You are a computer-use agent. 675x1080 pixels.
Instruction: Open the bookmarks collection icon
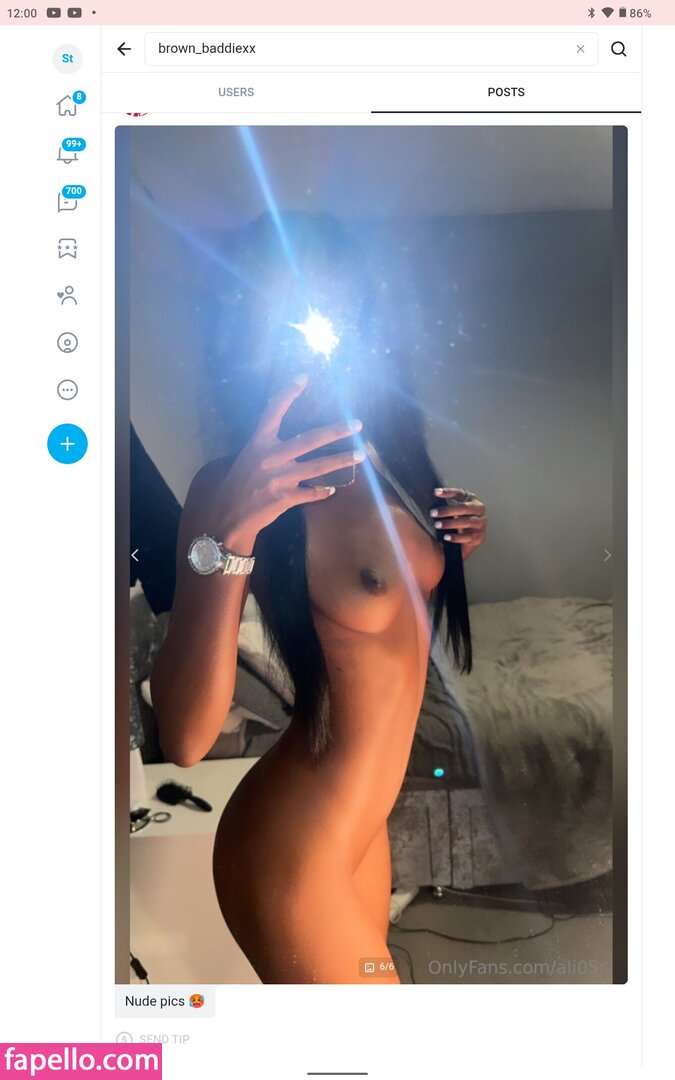67,249
